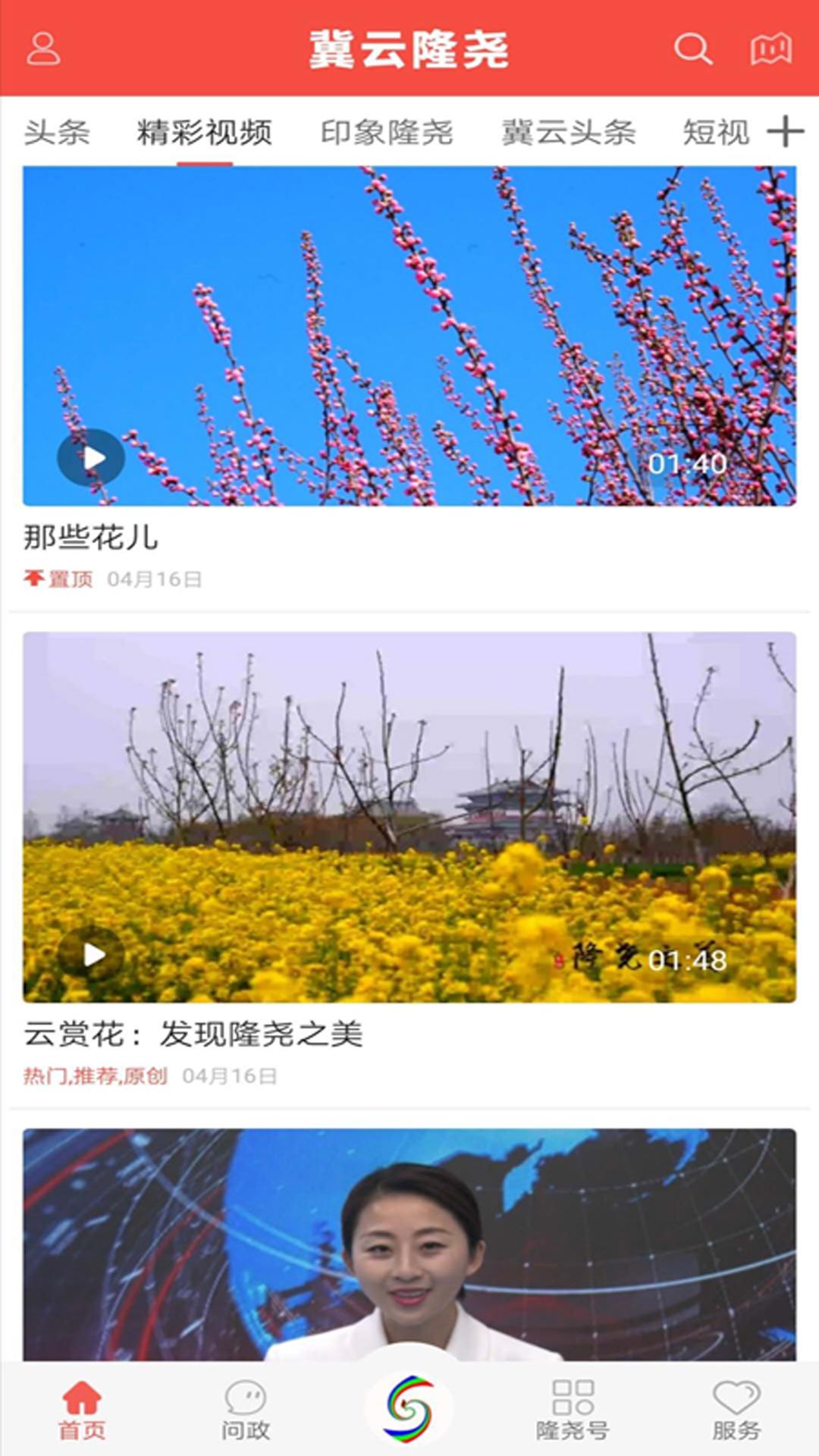
Task: Go to the 首页 home tab
Action: [82, 1410]
